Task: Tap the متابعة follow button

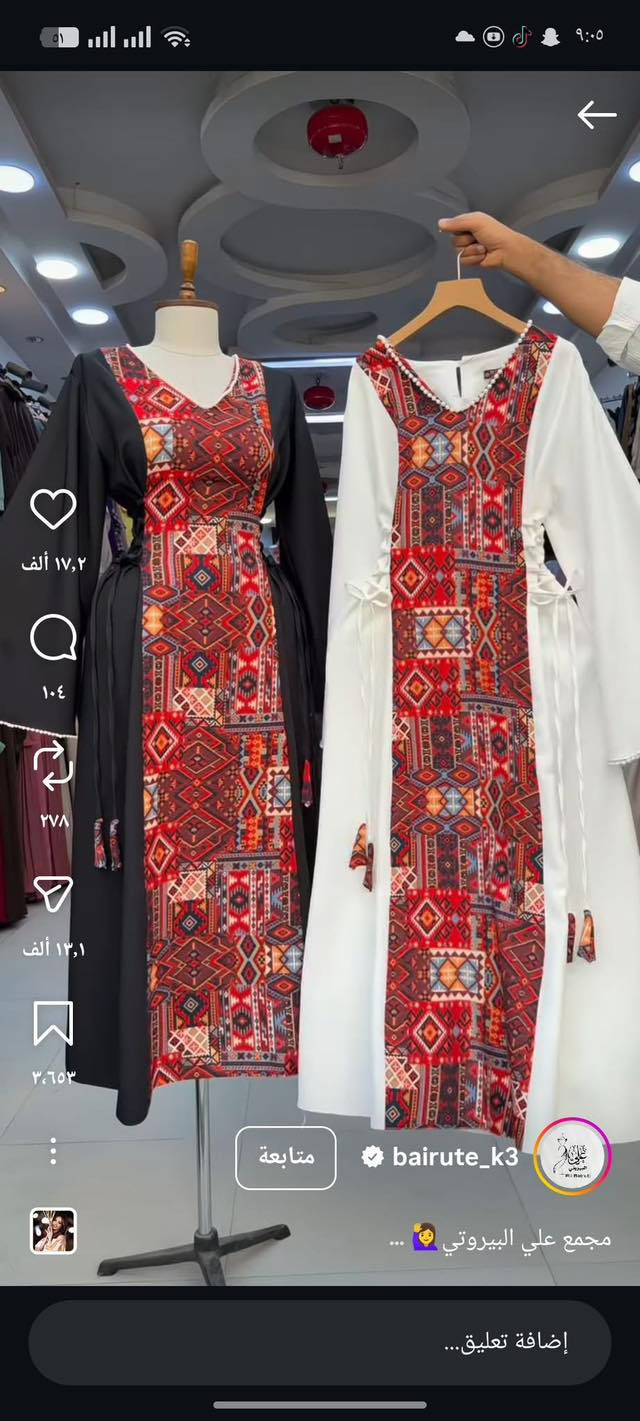Action: coord(286,1158)
